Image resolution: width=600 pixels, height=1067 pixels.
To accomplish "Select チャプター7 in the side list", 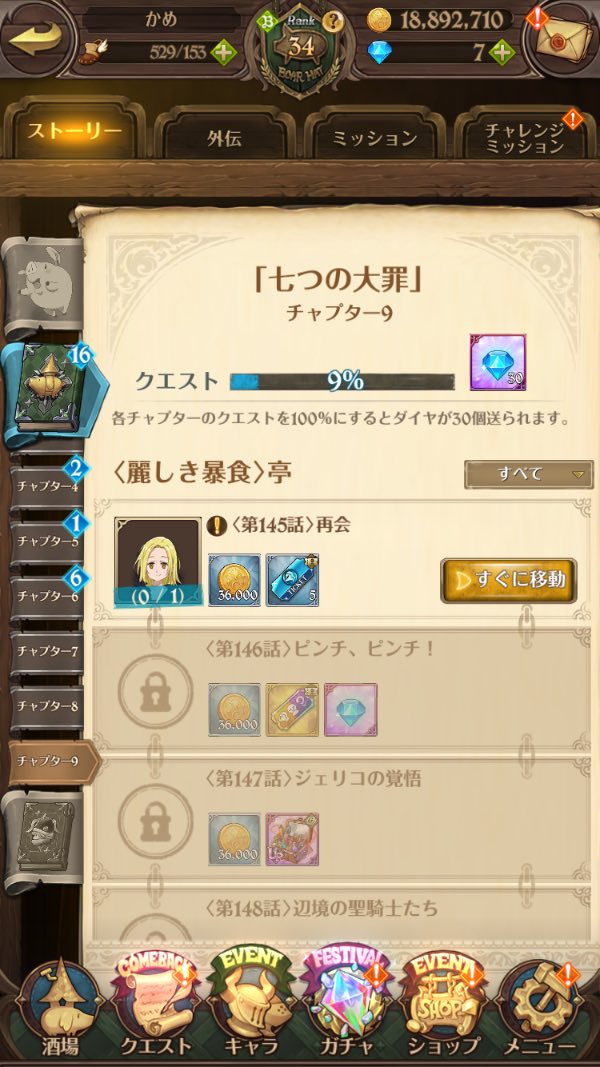I will pyautogui.click(x=47, y=651).
